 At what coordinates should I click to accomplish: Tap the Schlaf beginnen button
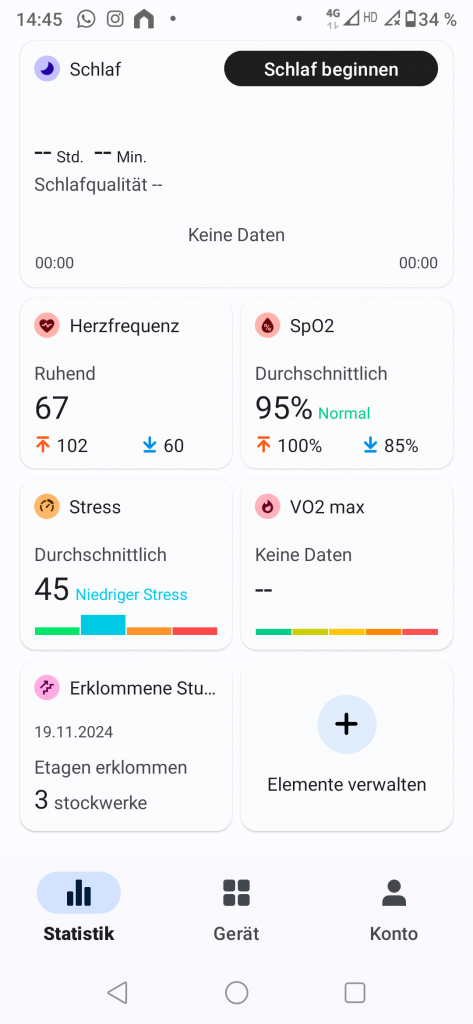(x=331, y=69)
